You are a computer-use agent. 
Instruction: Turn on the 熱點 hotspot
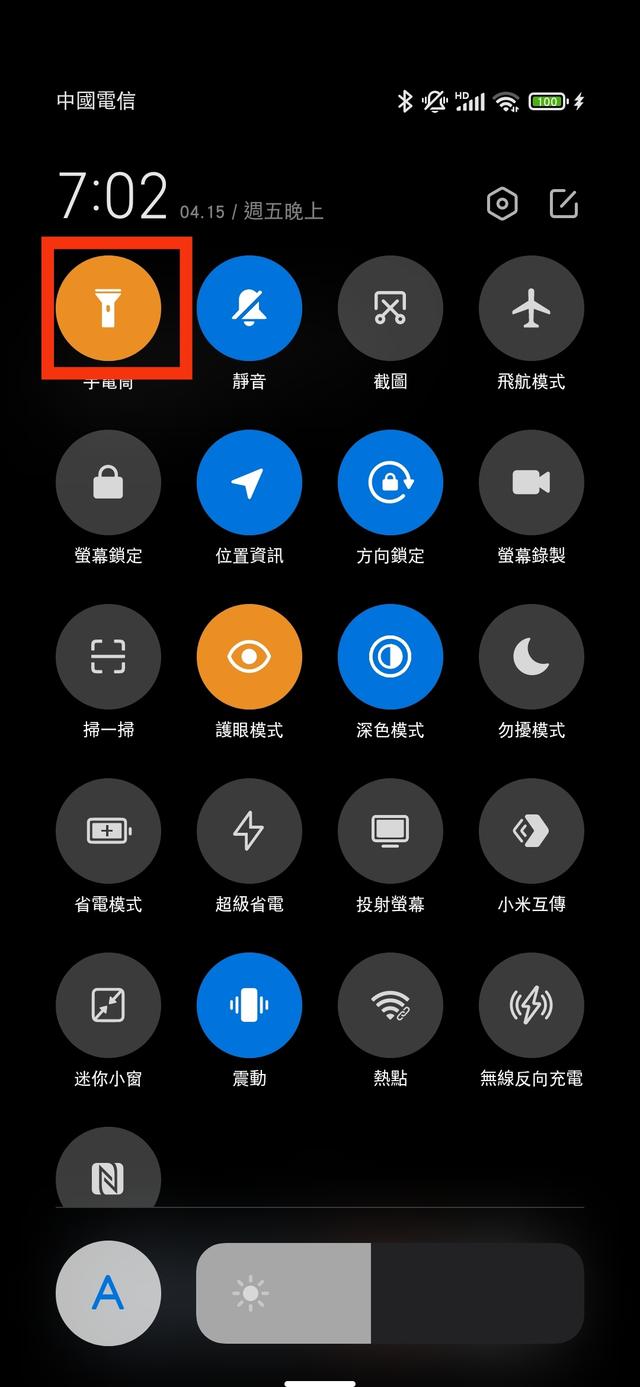point(390,1005)
